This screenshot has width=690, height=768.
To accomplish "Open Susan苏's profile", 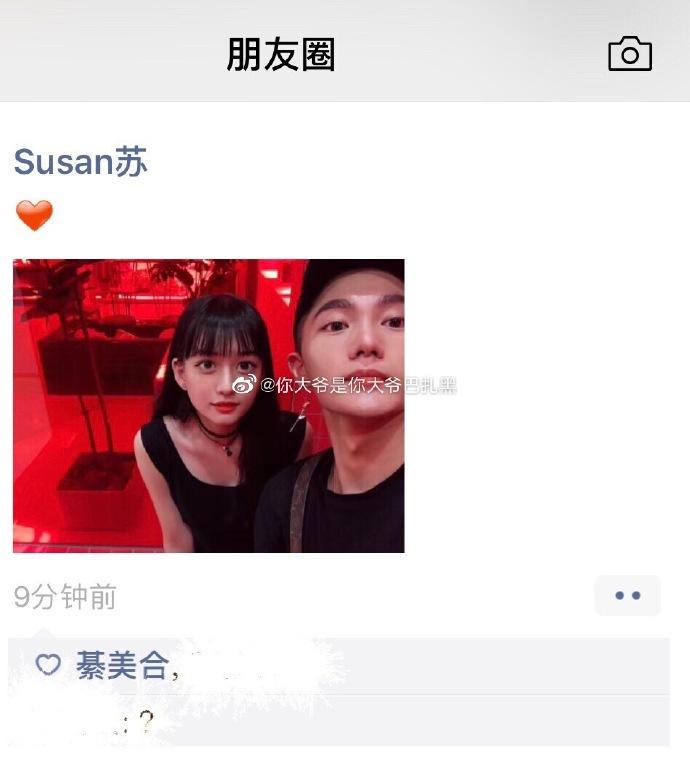I will coord(81,162).
